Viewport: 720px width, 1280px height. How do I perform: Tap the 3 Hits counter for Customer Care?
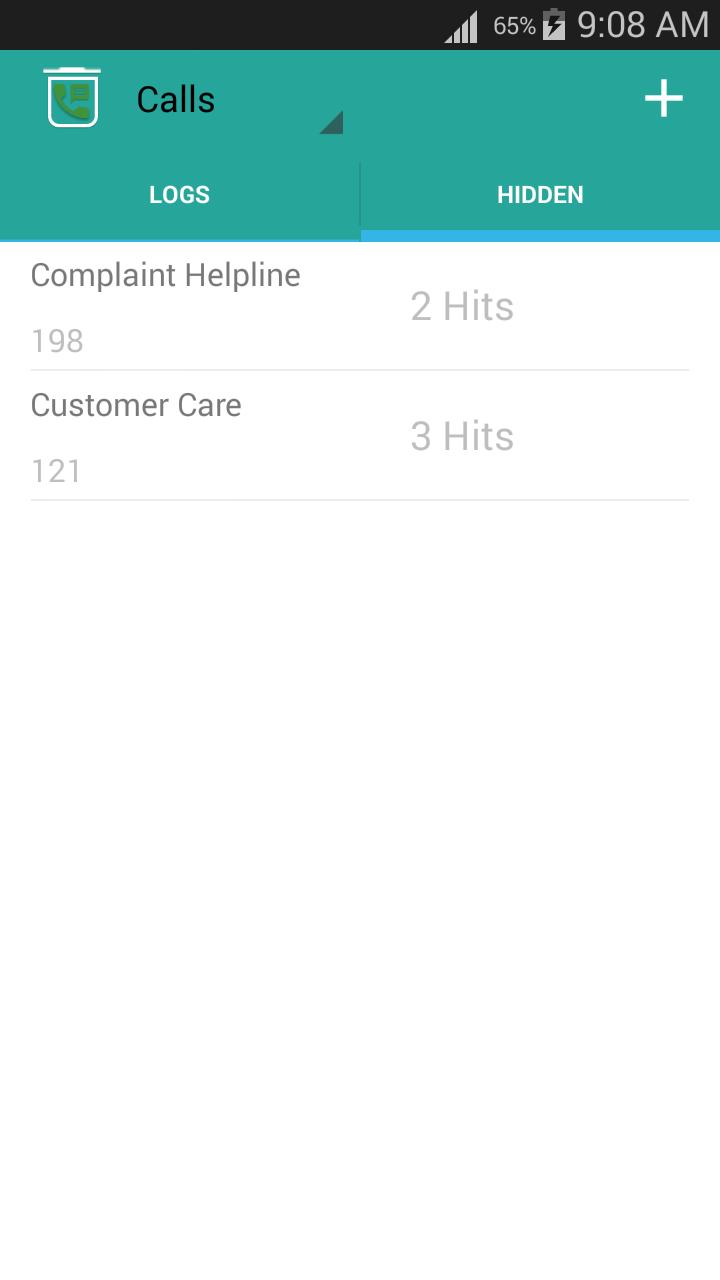(462, 436)
